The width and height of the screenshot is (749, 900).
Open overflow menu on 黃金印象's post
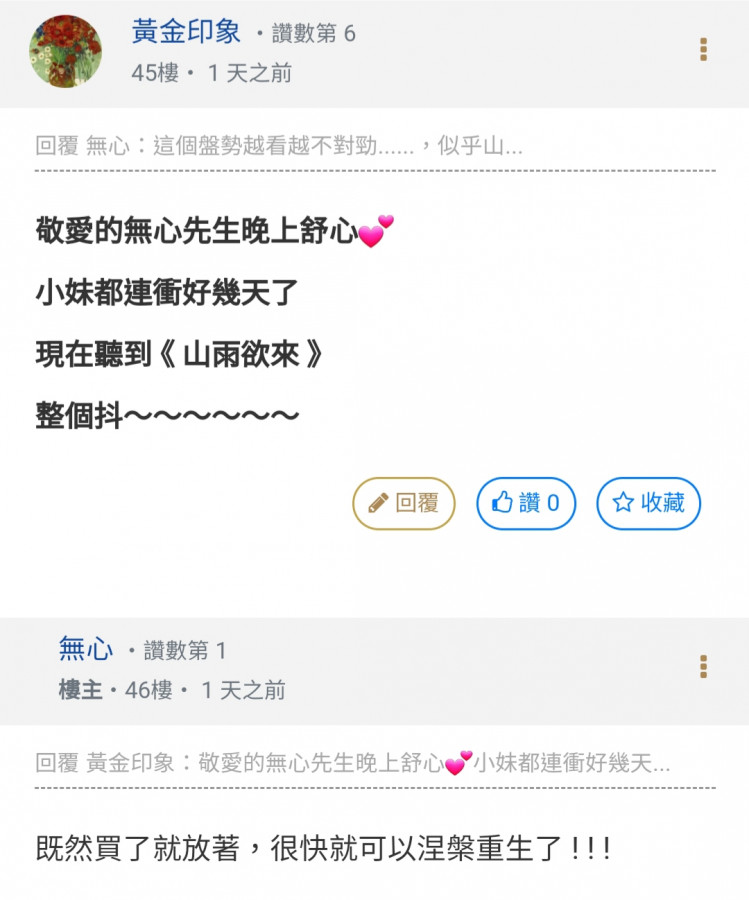click(704, 50)
